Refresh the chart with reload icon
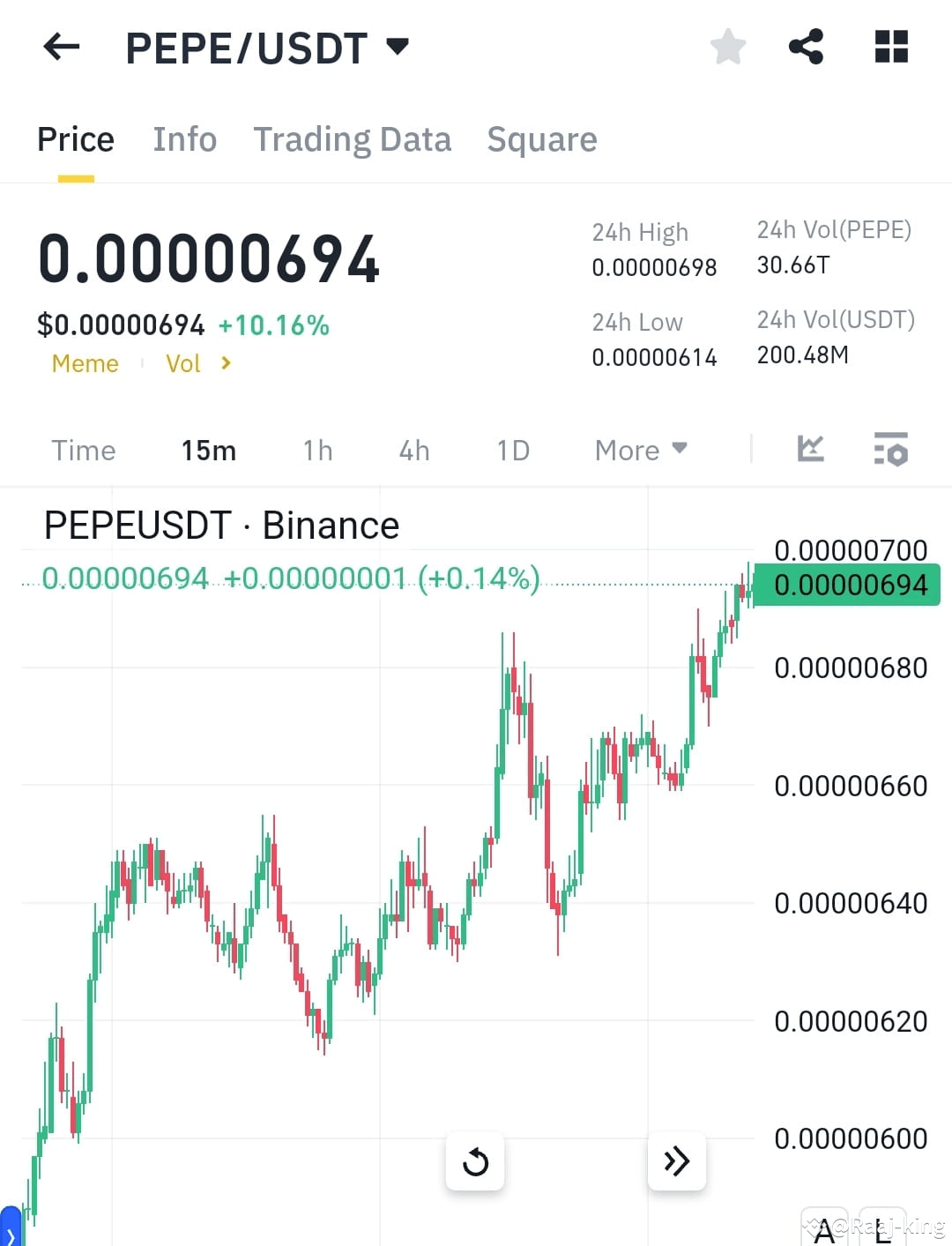This screenshot has height=1246, width=952. point(474,1162)
